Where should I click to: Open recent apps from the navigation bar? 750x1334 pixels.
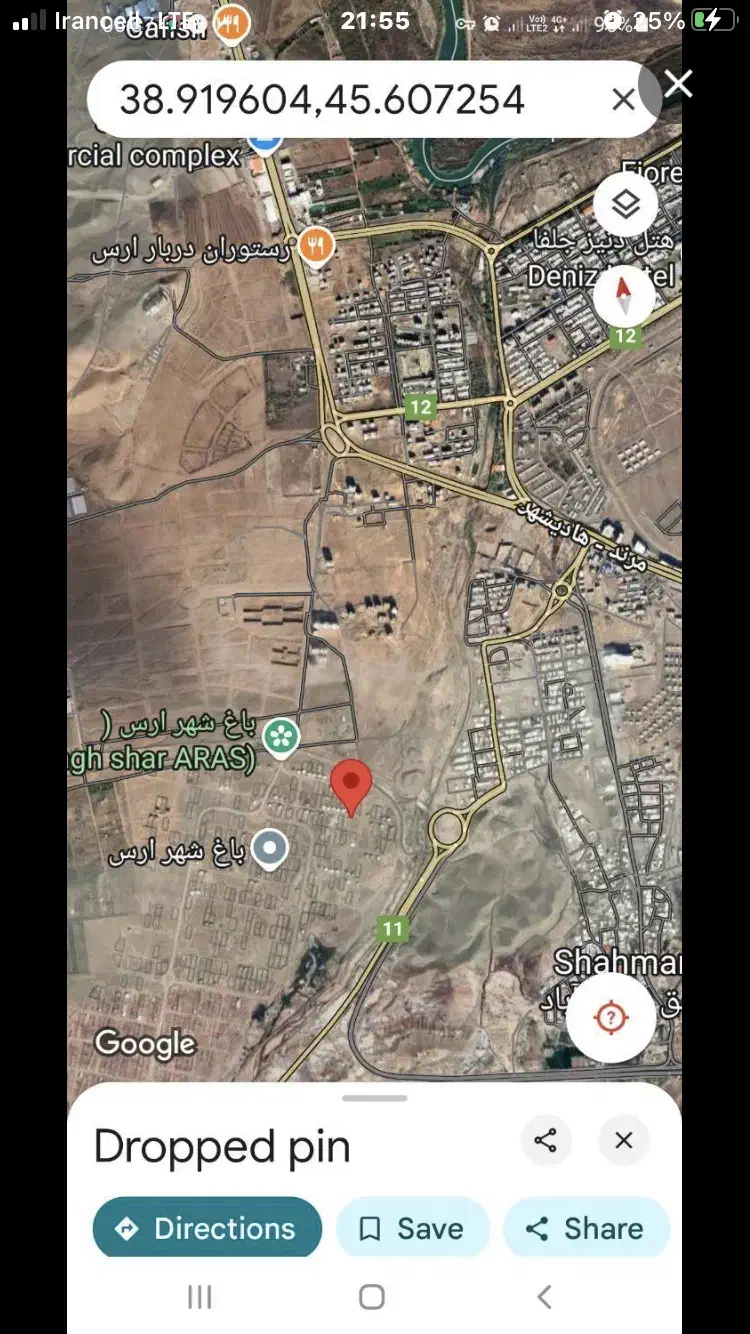200,1297
